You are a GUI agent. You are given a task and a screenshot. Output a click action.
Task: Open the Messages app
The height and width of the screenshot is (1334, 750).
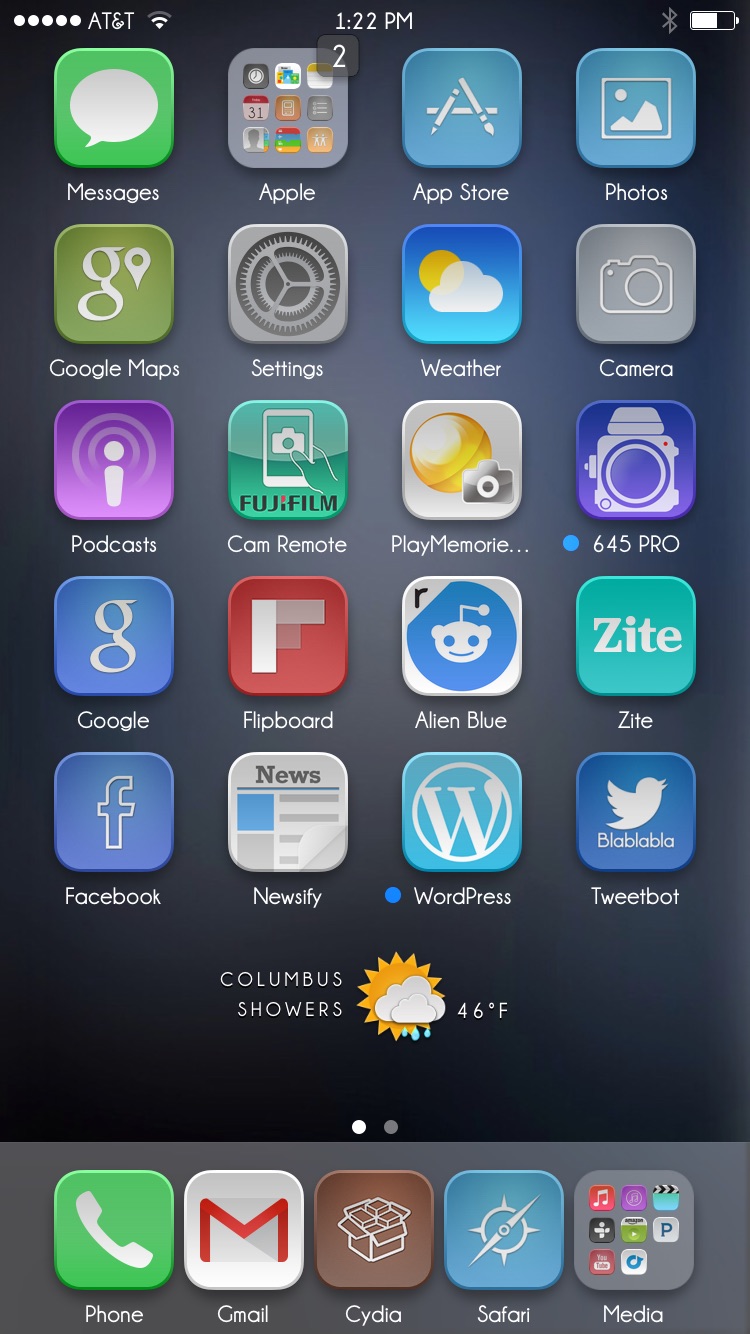(114, 108)
